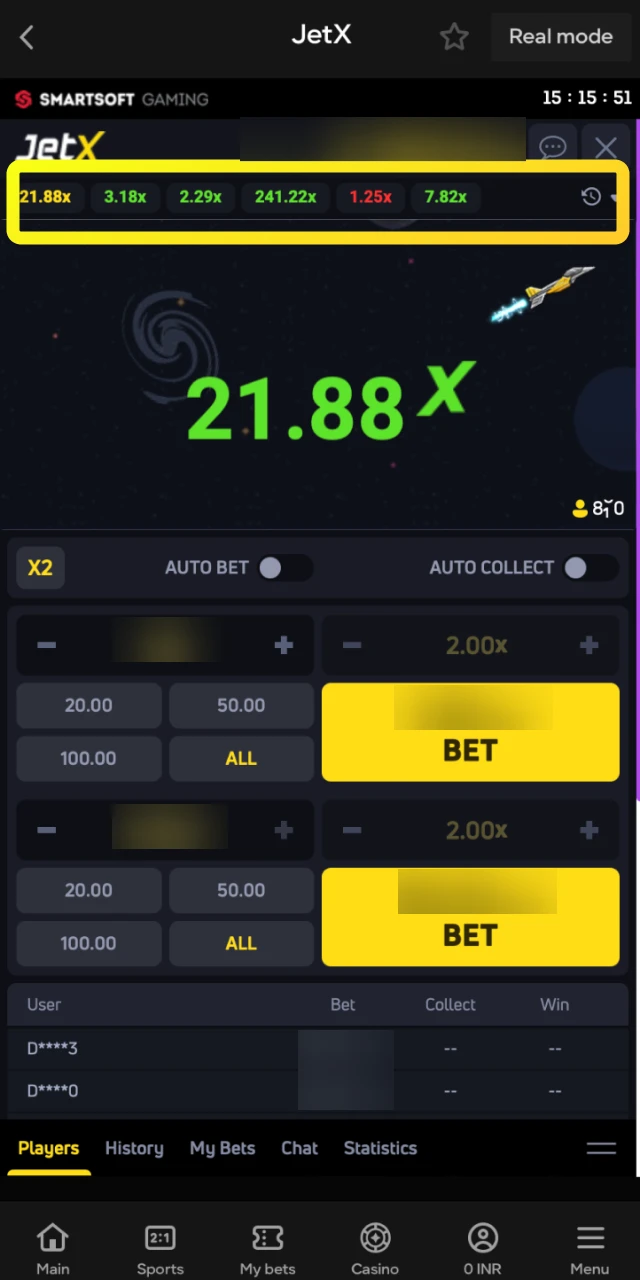640x1280 pixels.
Task: Go to Sports in bottom navigation
Action: (x=160, y=1250)
